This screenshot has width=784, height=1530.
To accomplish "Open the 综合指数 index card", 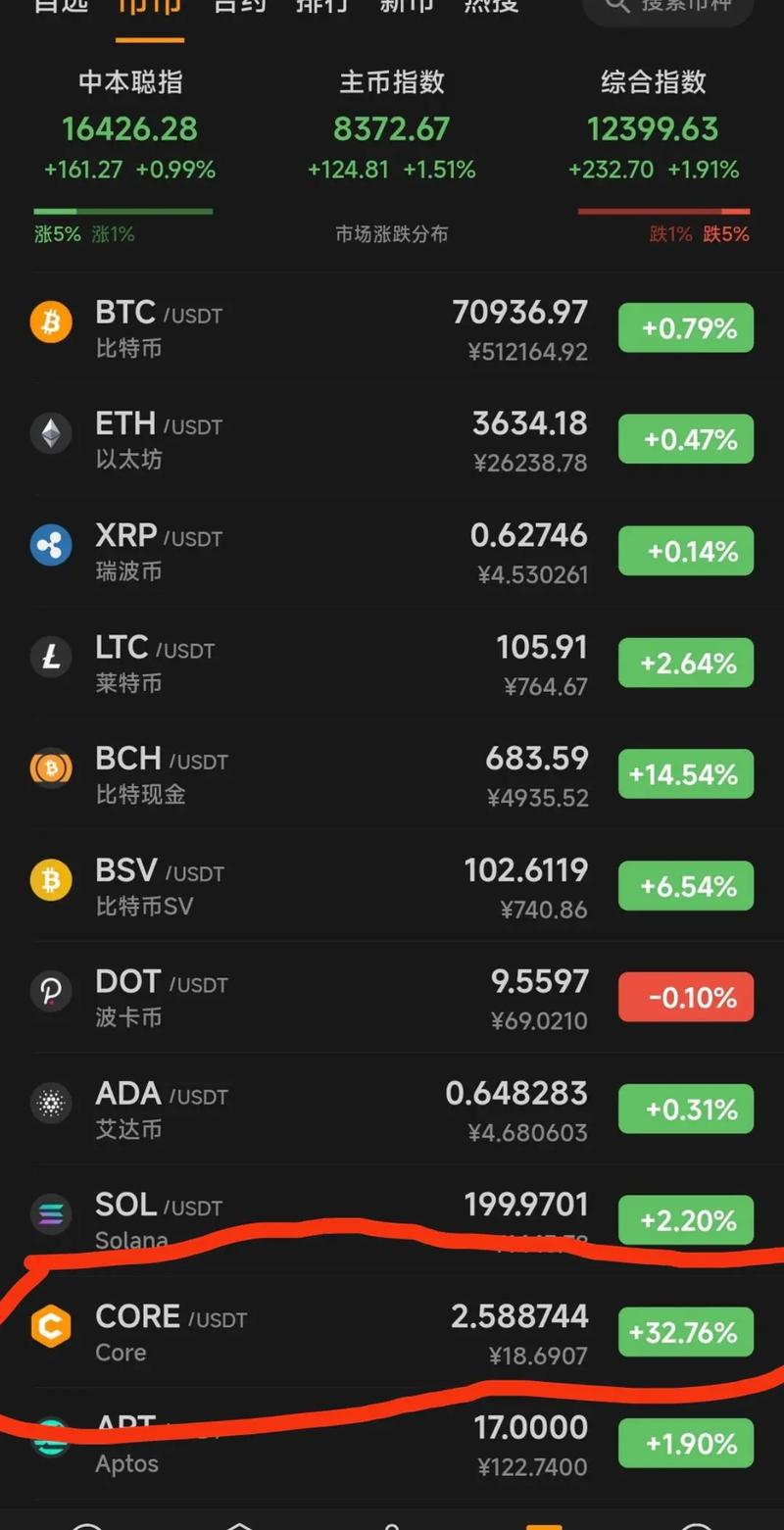I will coord(654,127).
